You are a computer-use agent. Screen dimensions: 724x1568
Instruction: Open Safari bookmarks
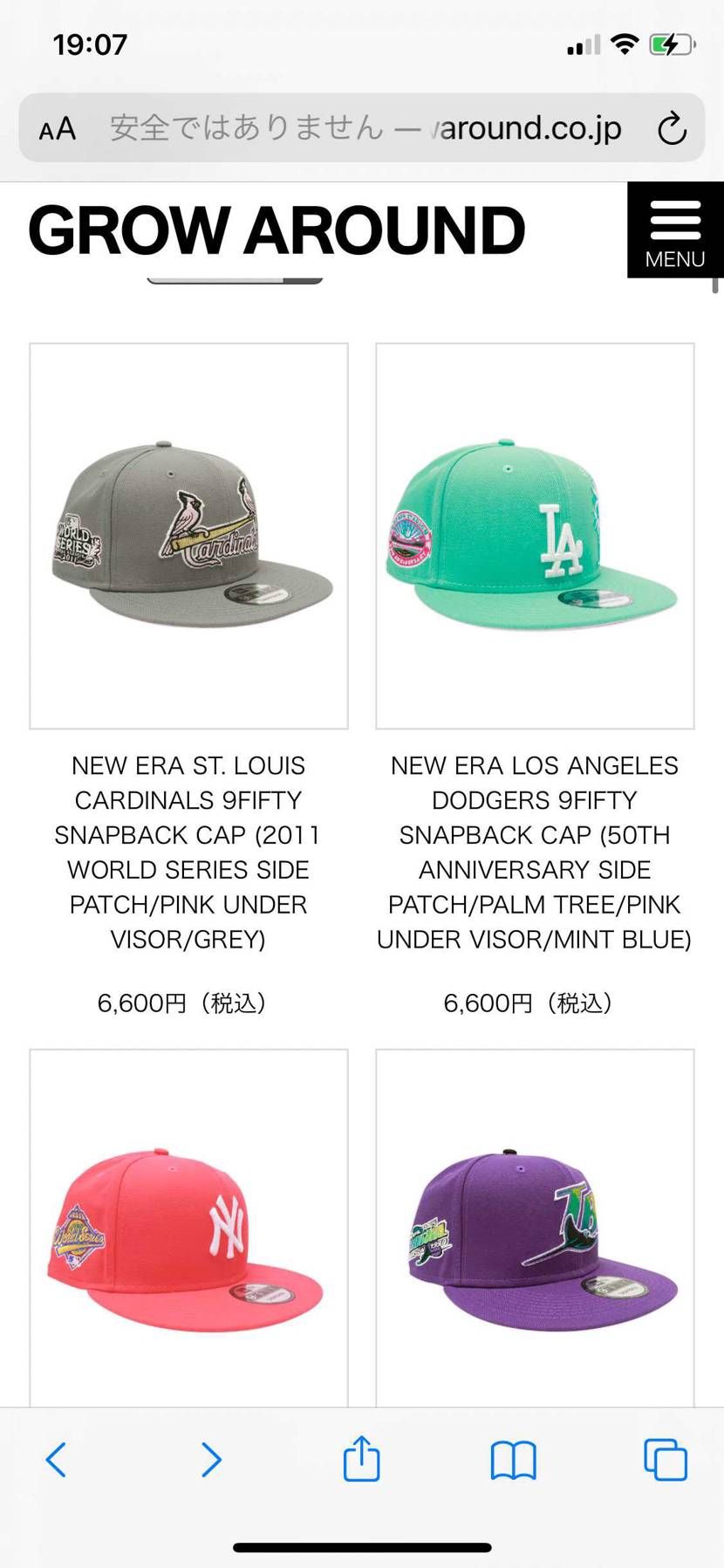513,1459
